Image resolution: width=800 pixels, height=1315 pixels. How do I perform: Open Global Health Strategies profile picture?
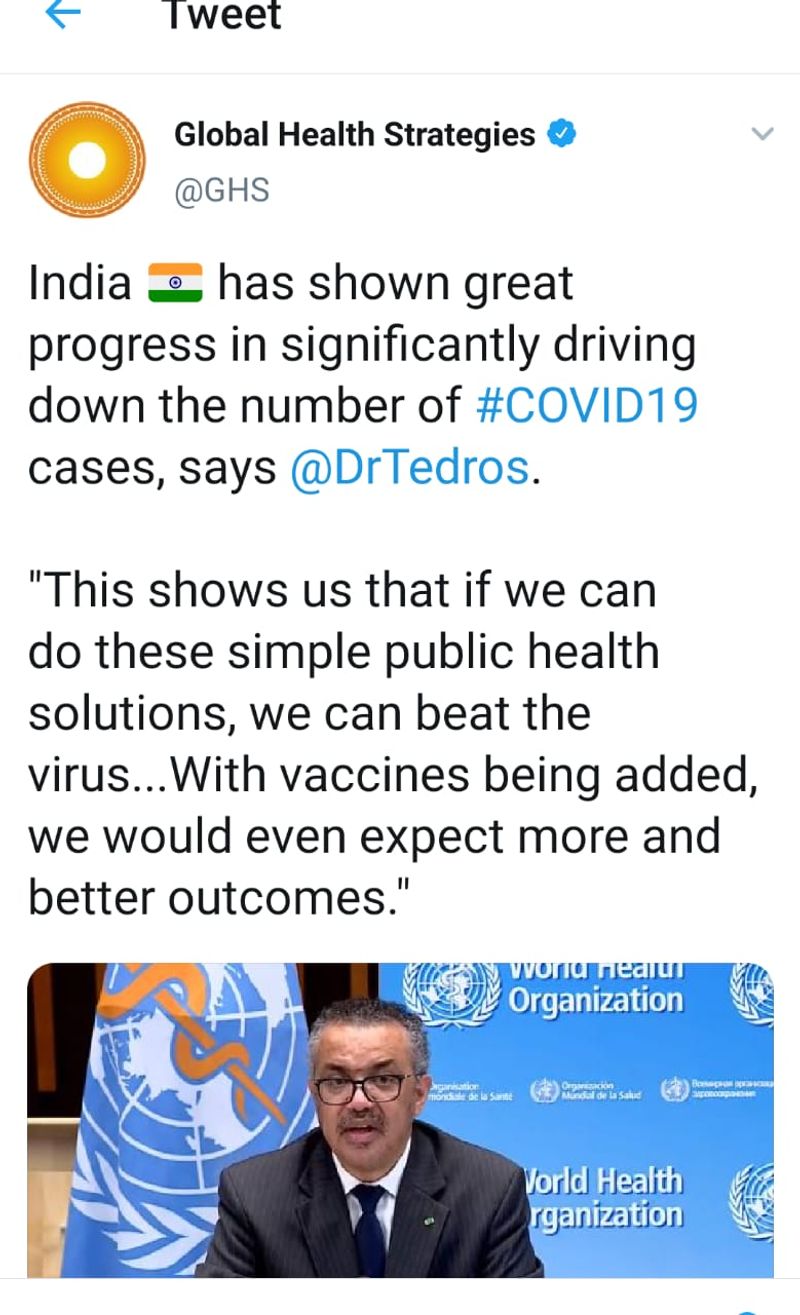click(x=87, y=159)
